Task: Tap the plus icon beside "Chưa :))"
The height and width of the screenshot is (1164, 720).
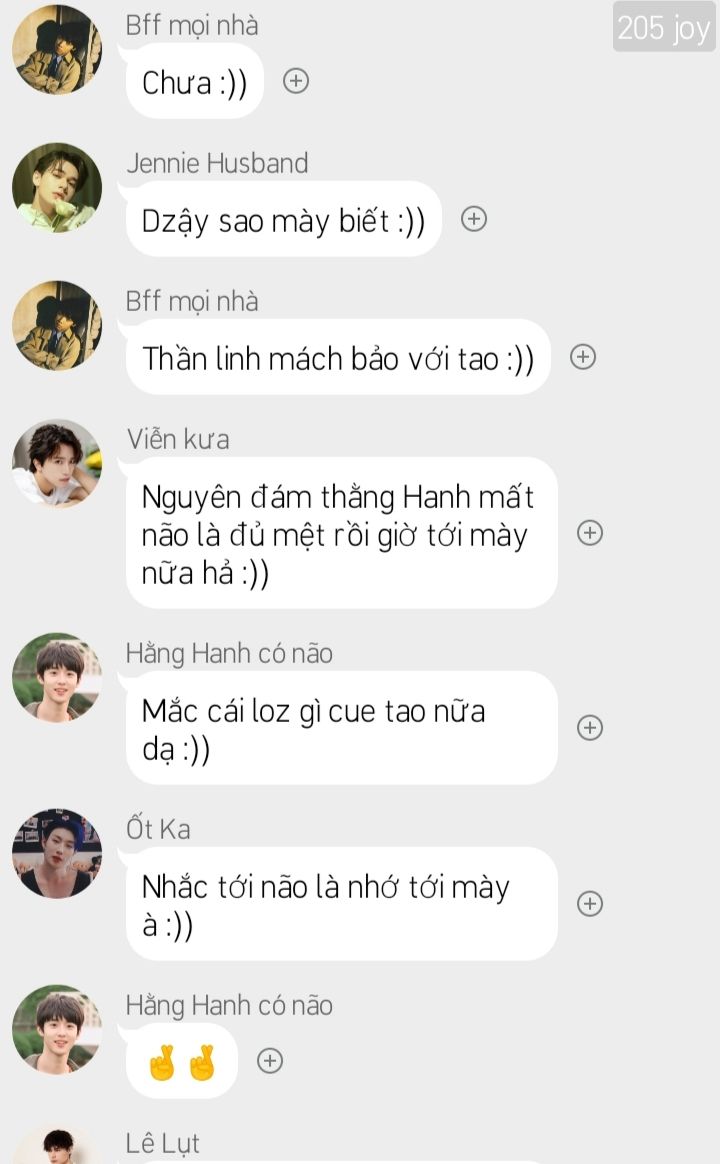Action: pyautogui.click(x=295, y=81)
